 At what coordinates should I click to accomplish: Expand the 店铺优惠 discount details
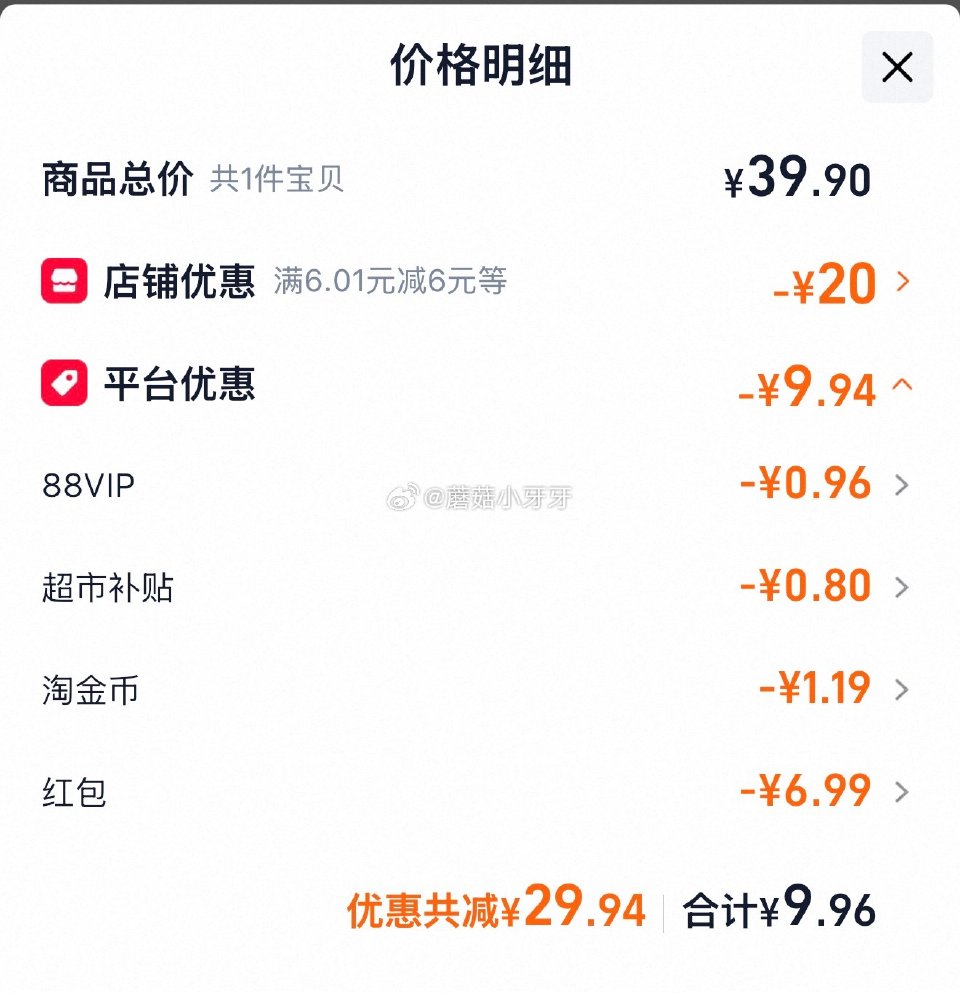point(903,285)
